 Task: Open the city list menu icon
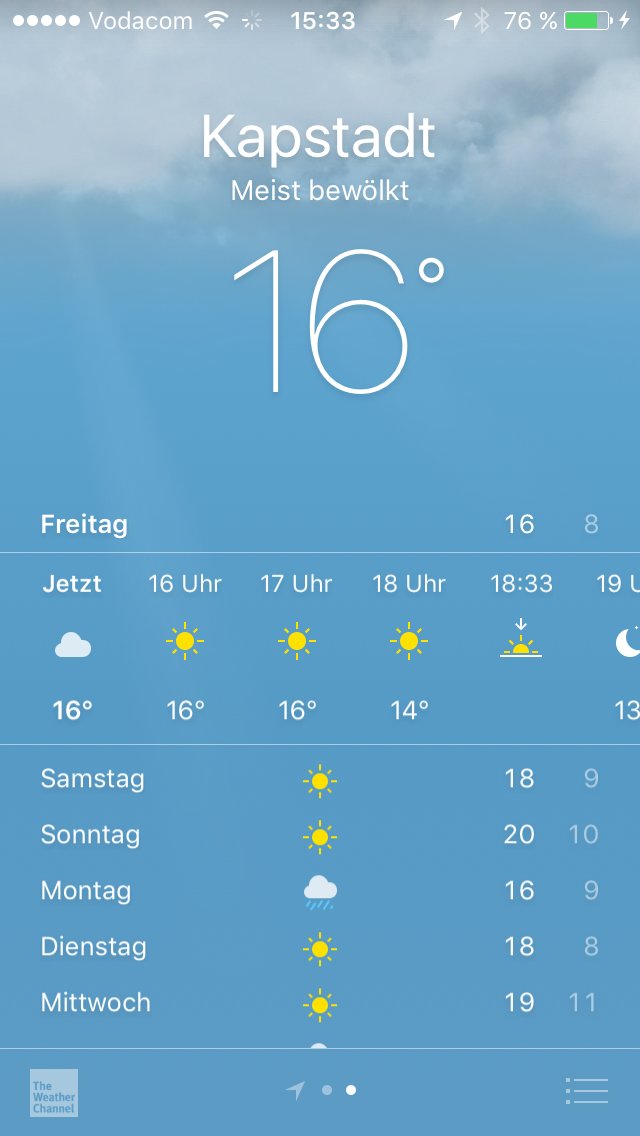586,1090
